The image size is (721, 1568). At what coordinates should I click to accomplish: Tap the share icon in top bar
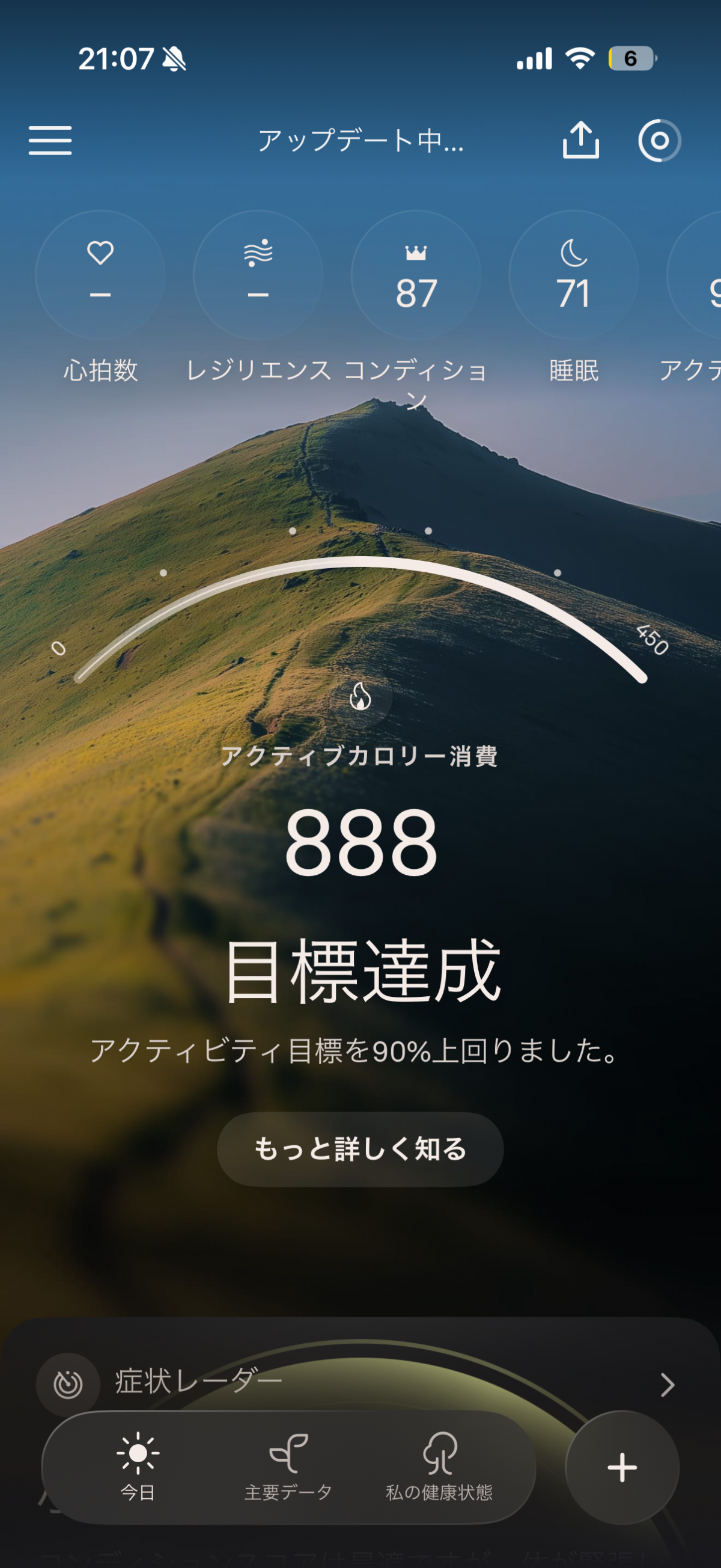click(580, 141)
